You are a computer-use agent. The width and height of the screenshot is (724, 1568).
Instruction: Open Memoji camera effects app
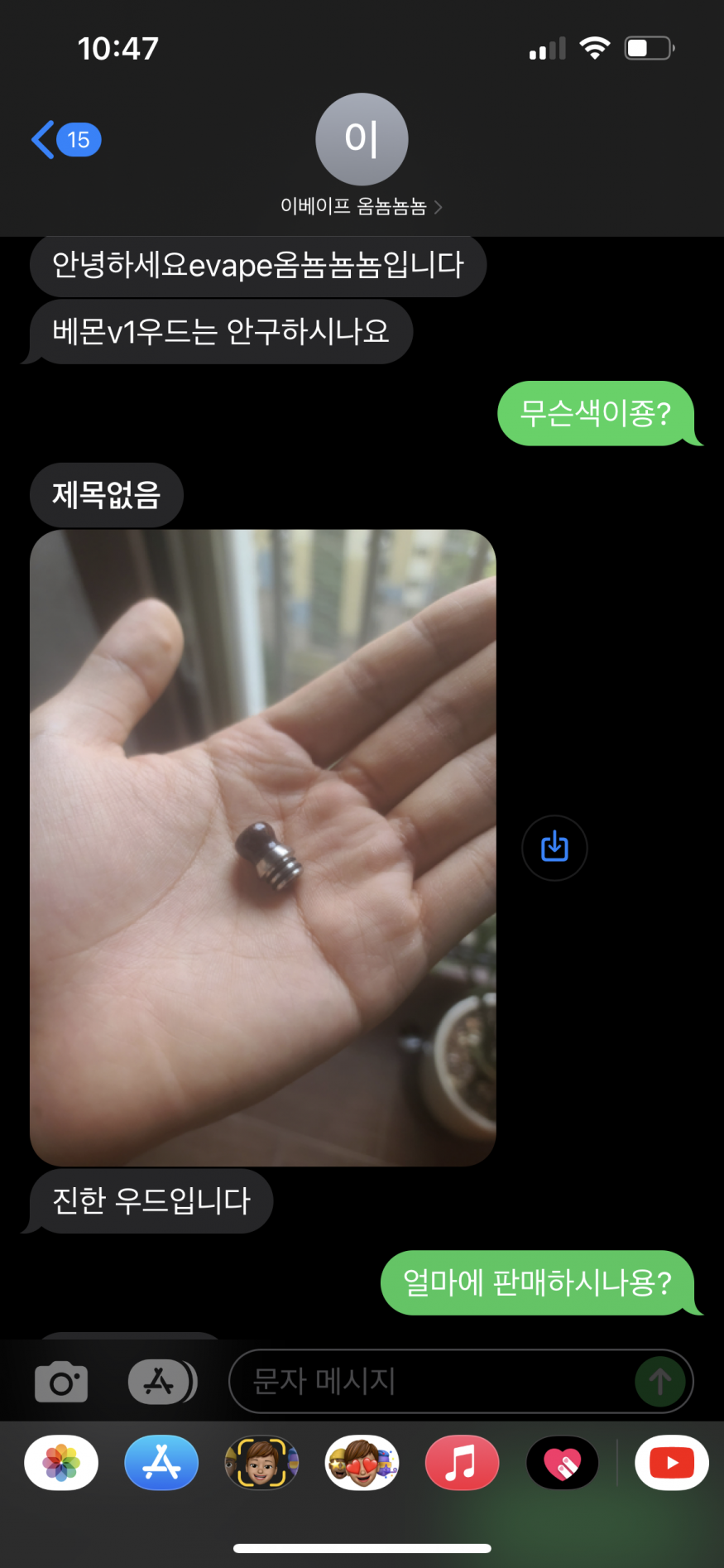(261, 1463)
